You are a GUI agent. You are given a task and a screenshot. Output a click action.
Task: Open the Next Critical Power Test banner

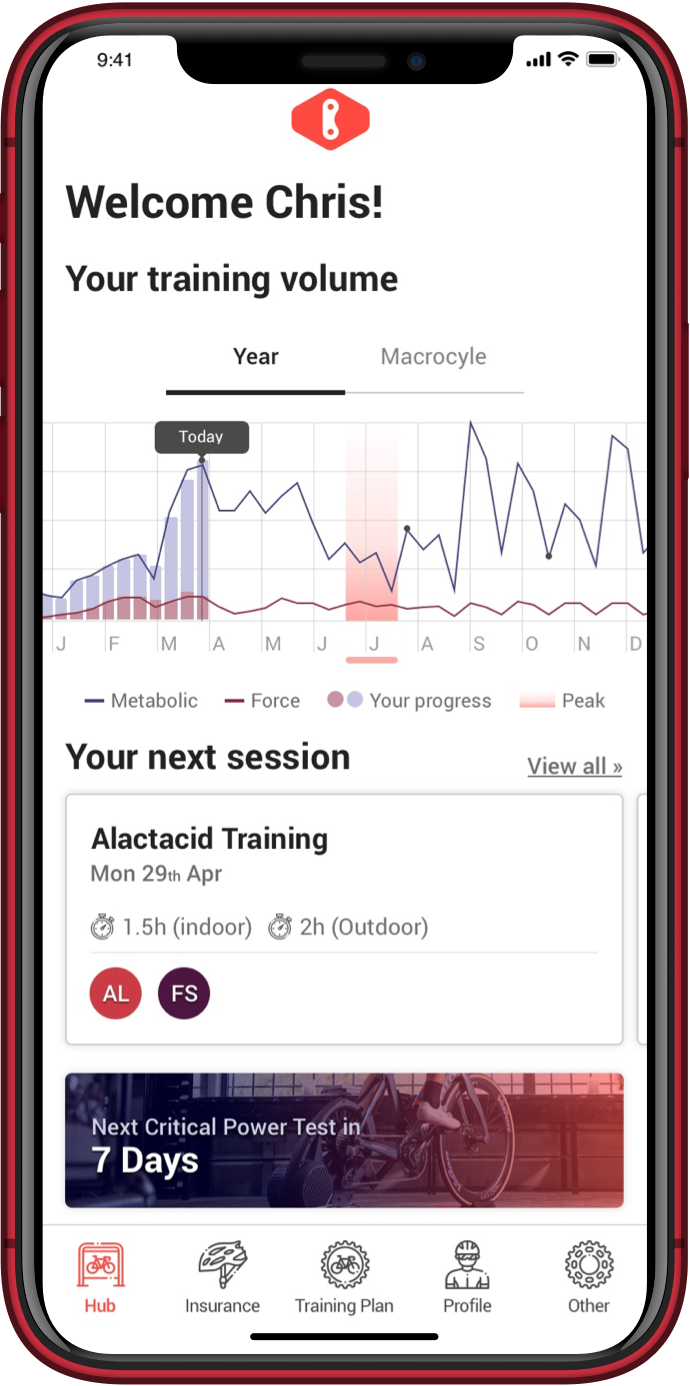coord(343,1140)
